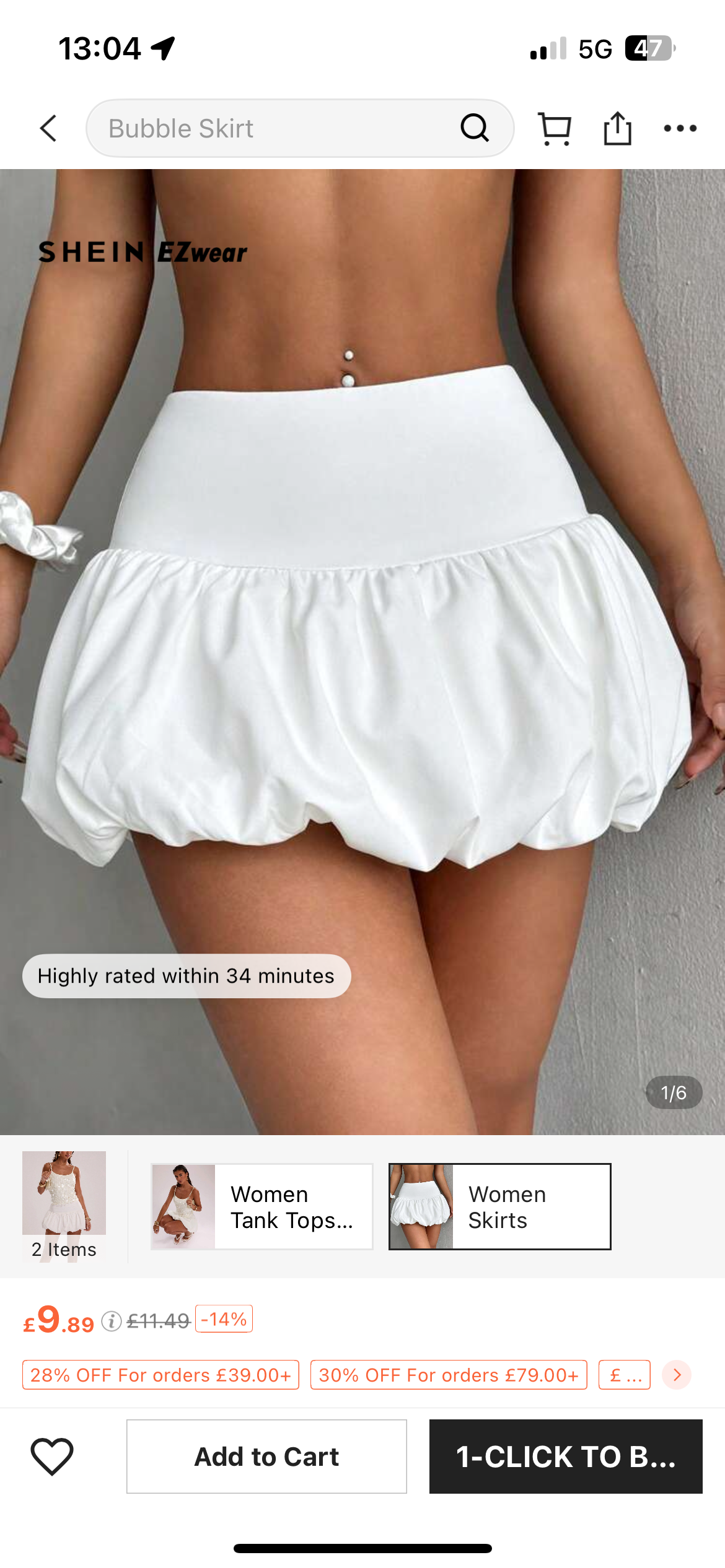Open the three-dot overflow menu

click(x=680, y=128)
